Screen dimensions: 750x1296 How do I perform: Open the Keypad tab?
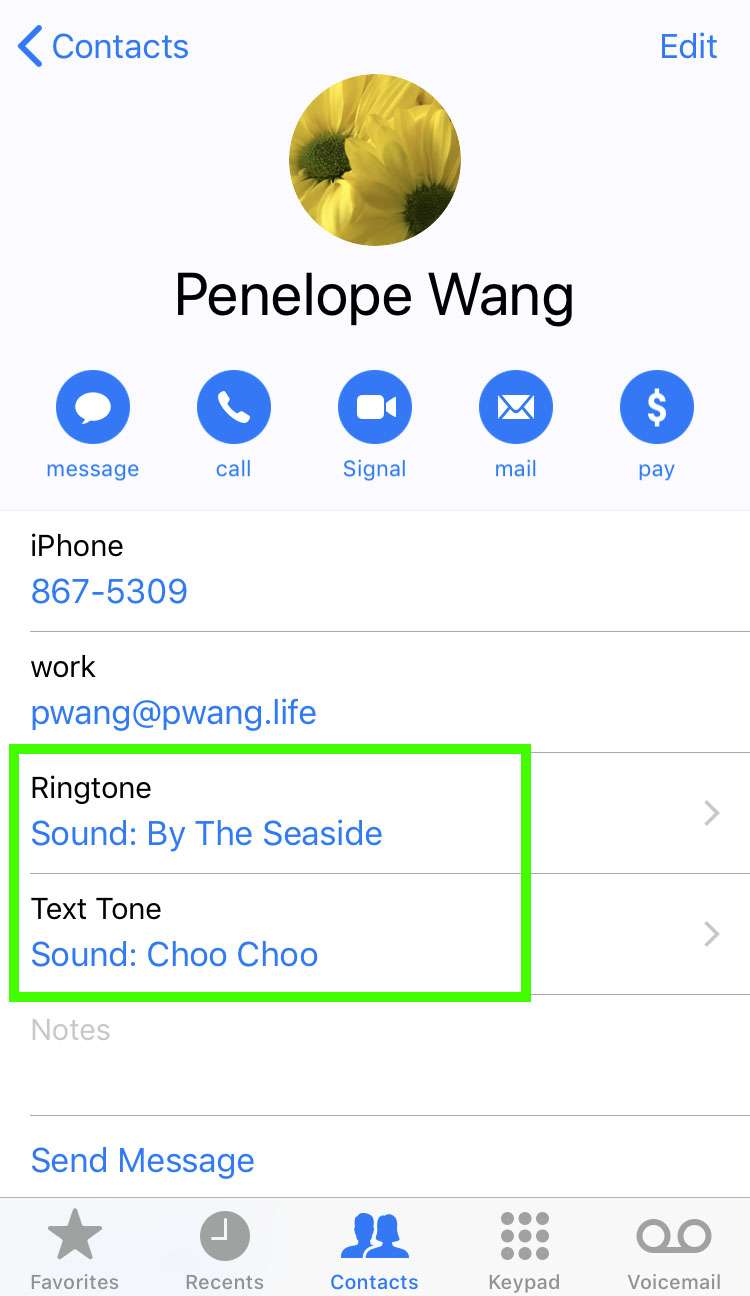(524, 1250)
